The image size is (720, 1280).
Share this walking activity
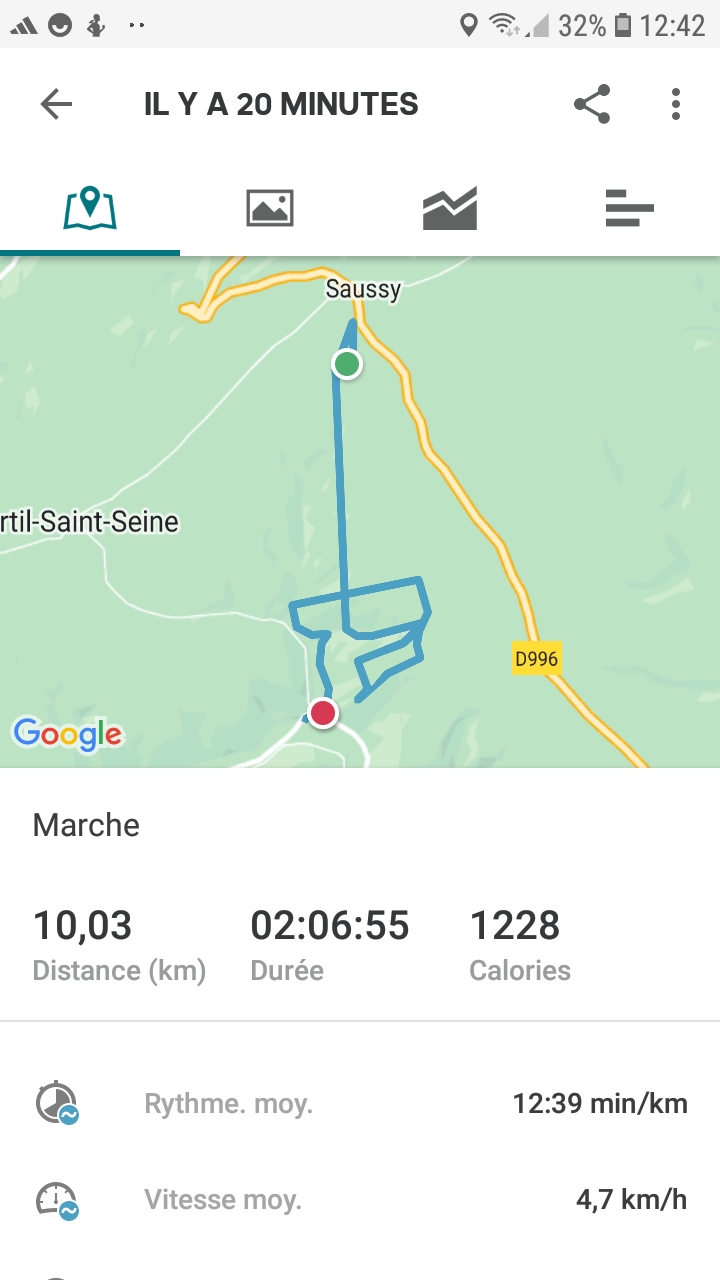[x=592, y=104]
